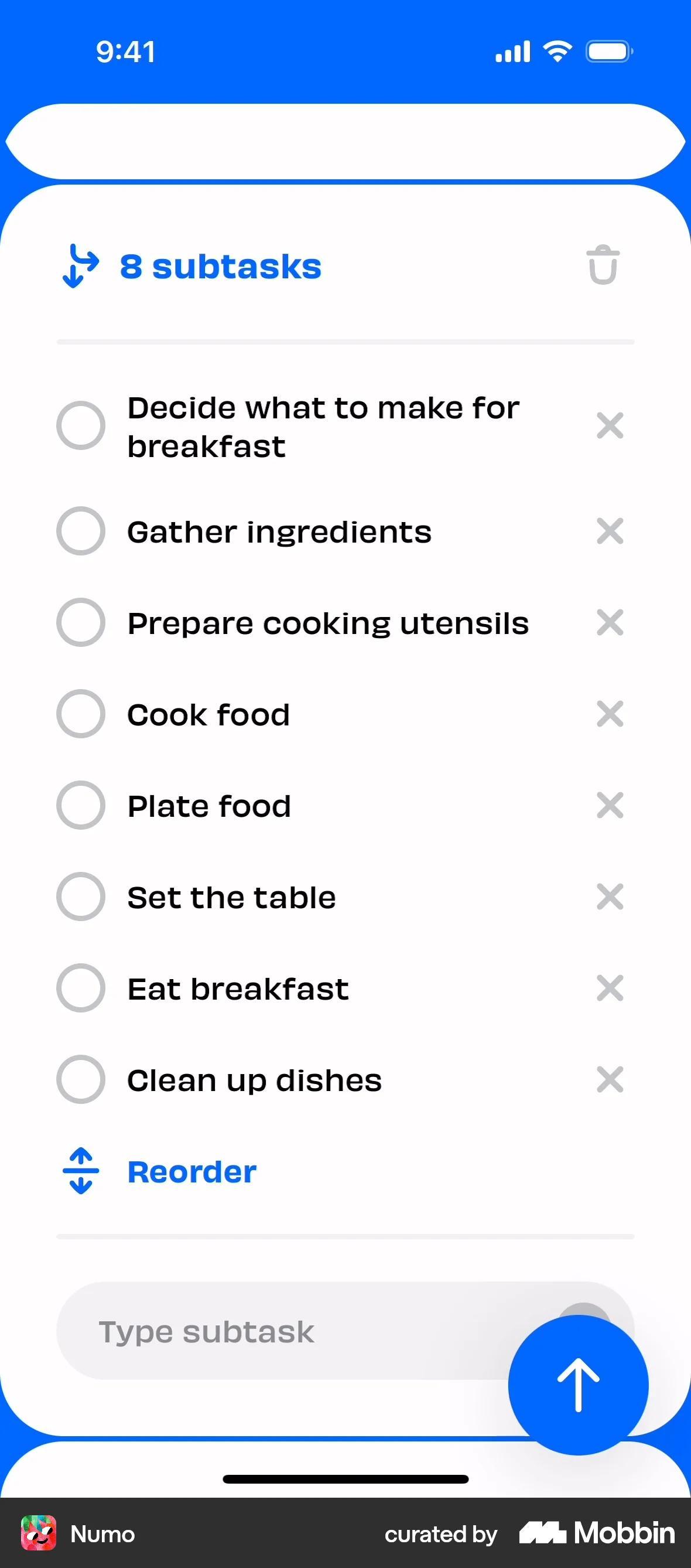Remove 'Eat breakfast' subtask

(x=610, y=988)
